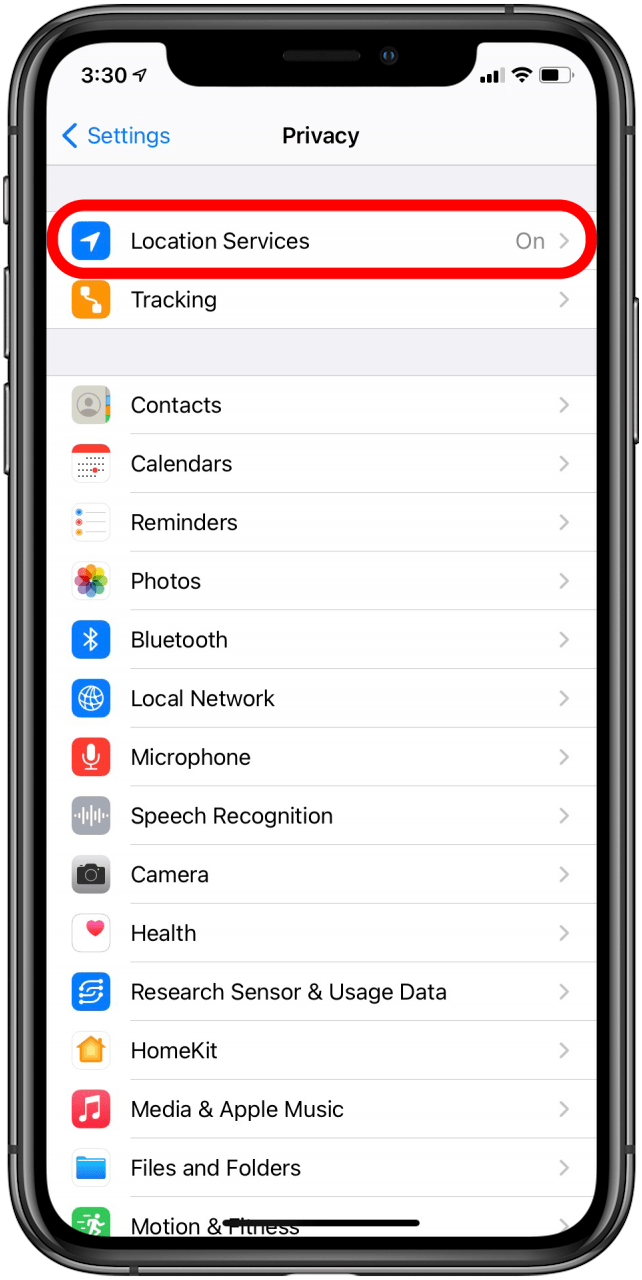Open Reminders access settings
This screenshot has height=1280, width=642.
(x=320, y=523)
